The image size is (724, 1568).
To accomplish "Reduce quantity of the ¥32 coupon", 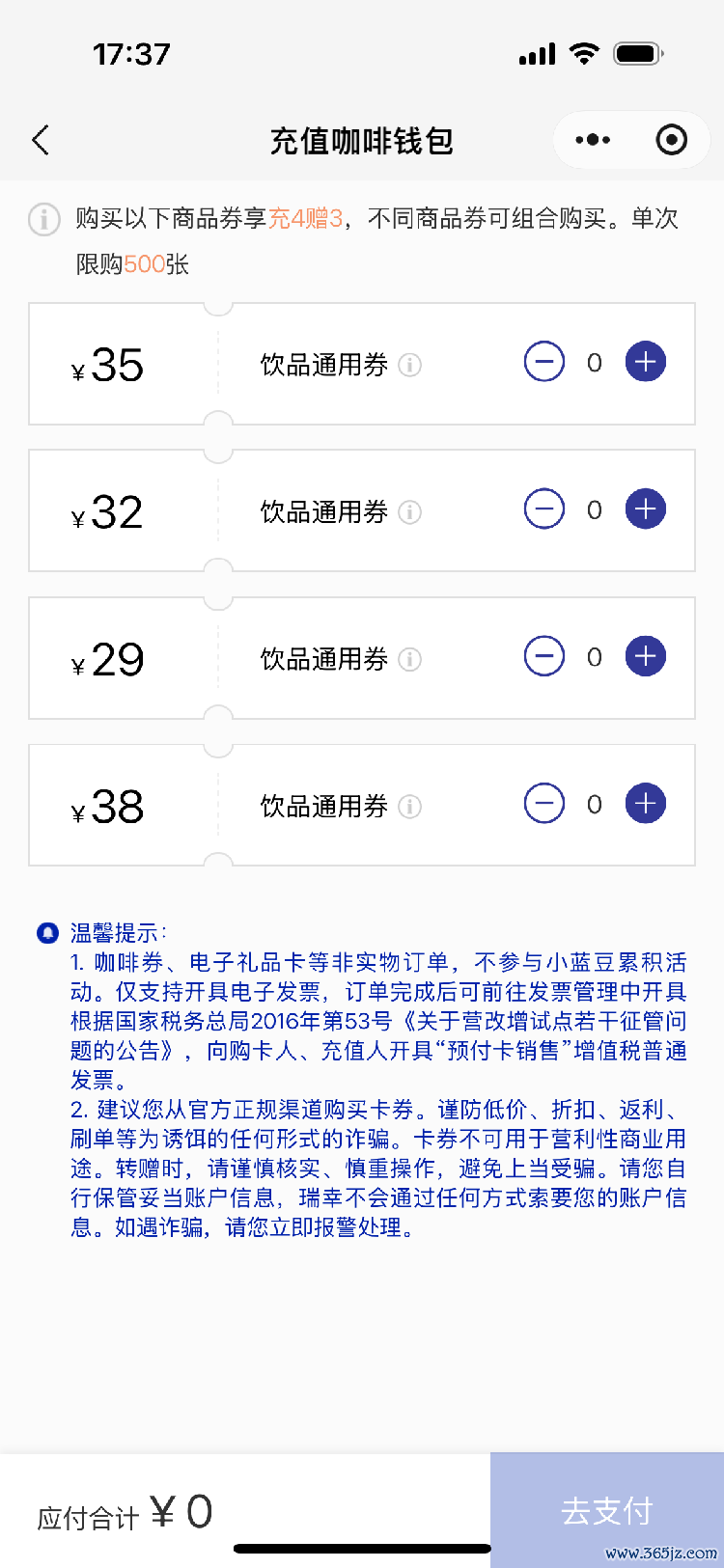I will click(544, 509).
